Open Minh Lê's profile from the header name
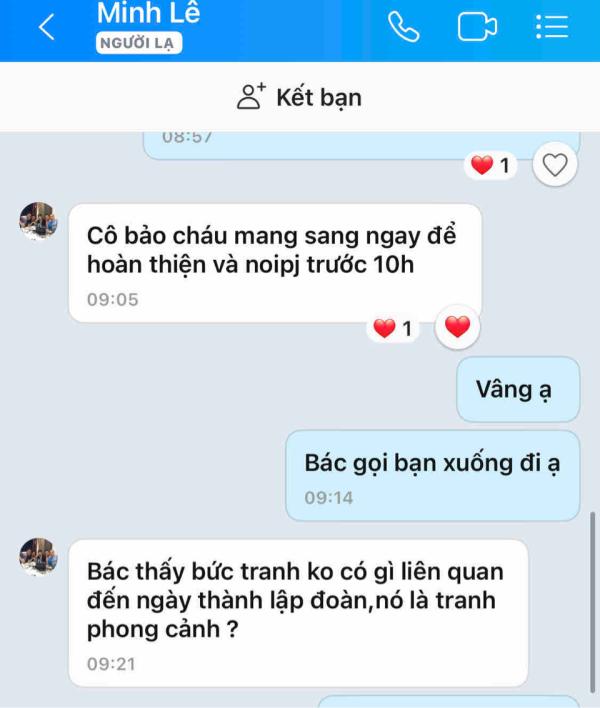Viewport: 600px width, 708px height. point(148,14)
